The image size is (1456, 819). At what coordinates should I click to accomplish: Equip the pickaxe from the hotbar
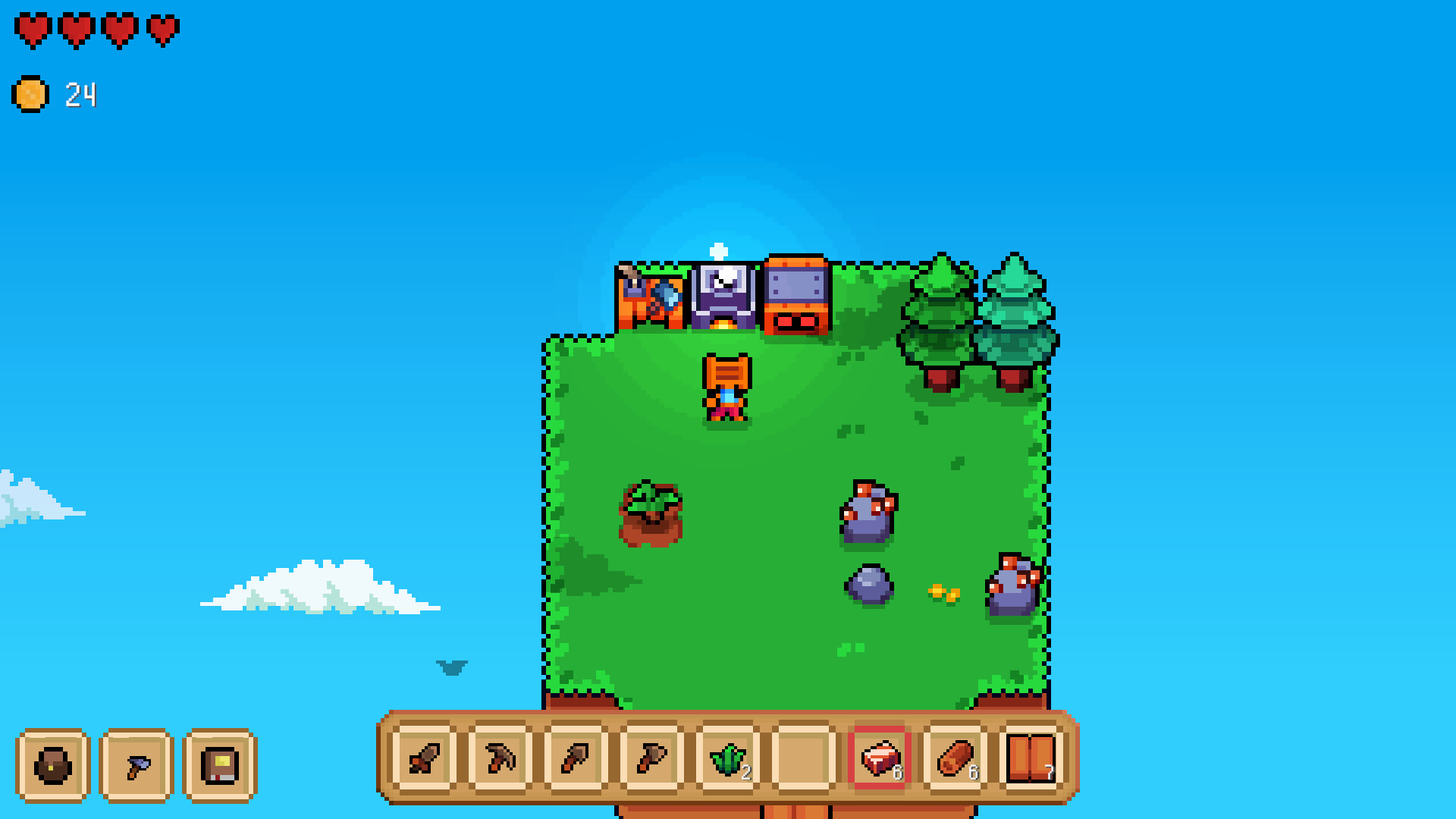click(x=500, y=757)
